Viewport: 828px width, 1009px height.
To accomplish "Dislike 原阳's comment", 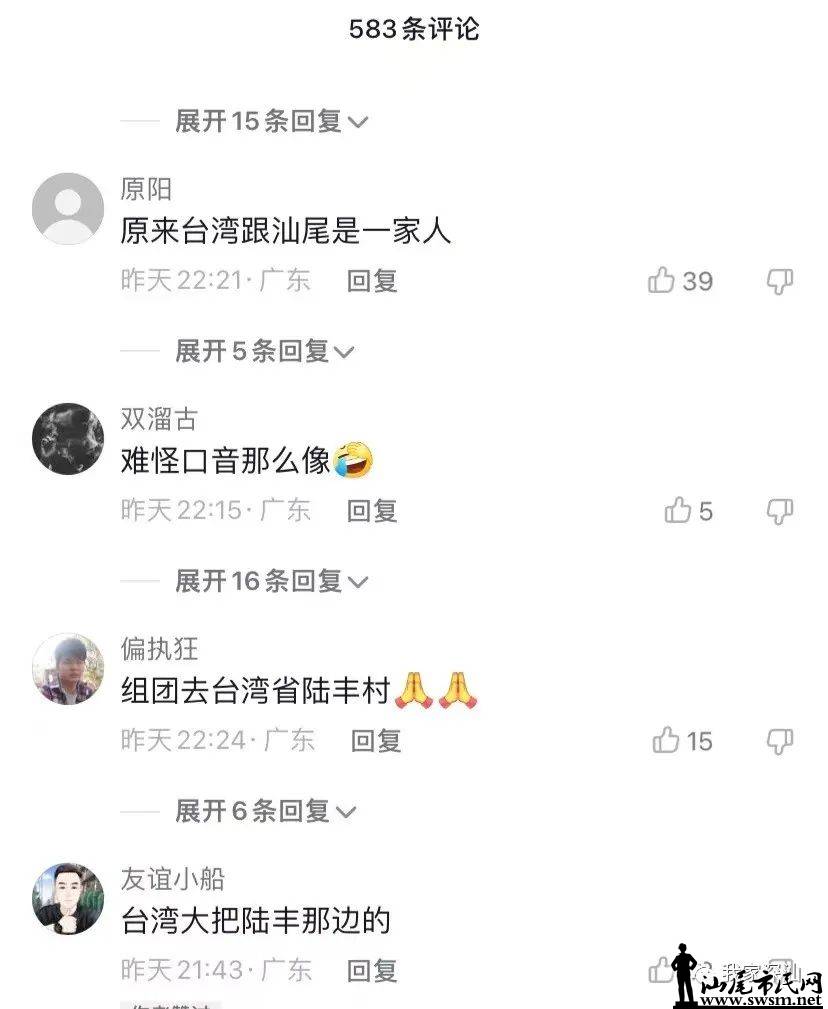I will tap(780, 281).
